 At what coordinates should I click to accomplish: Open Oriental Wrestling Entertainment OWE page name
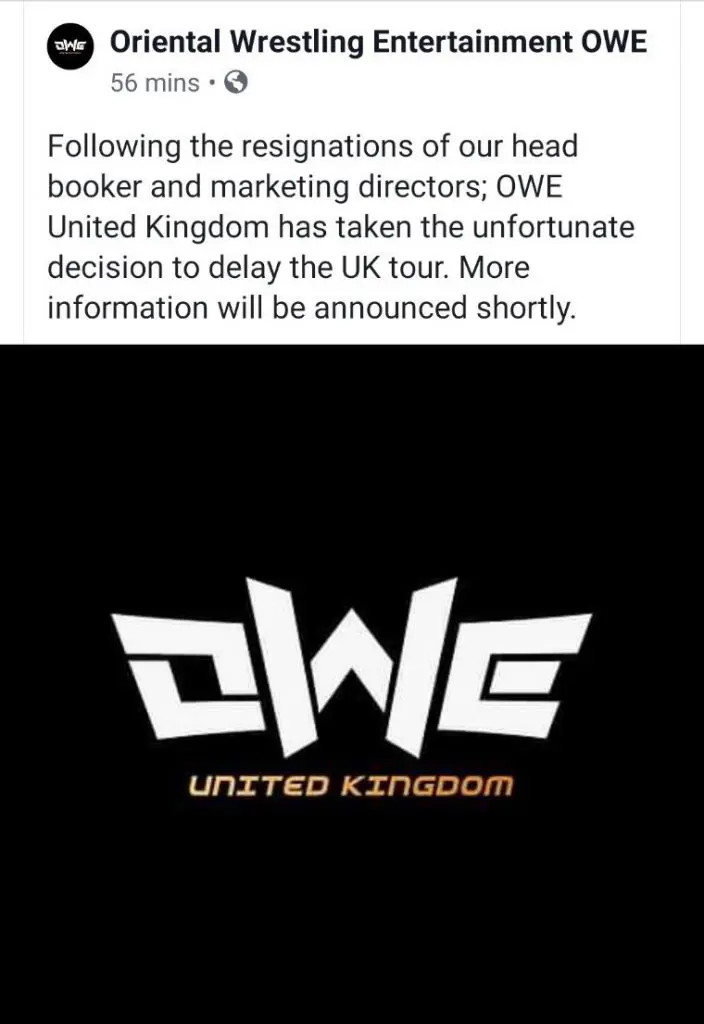coord(378,41)
